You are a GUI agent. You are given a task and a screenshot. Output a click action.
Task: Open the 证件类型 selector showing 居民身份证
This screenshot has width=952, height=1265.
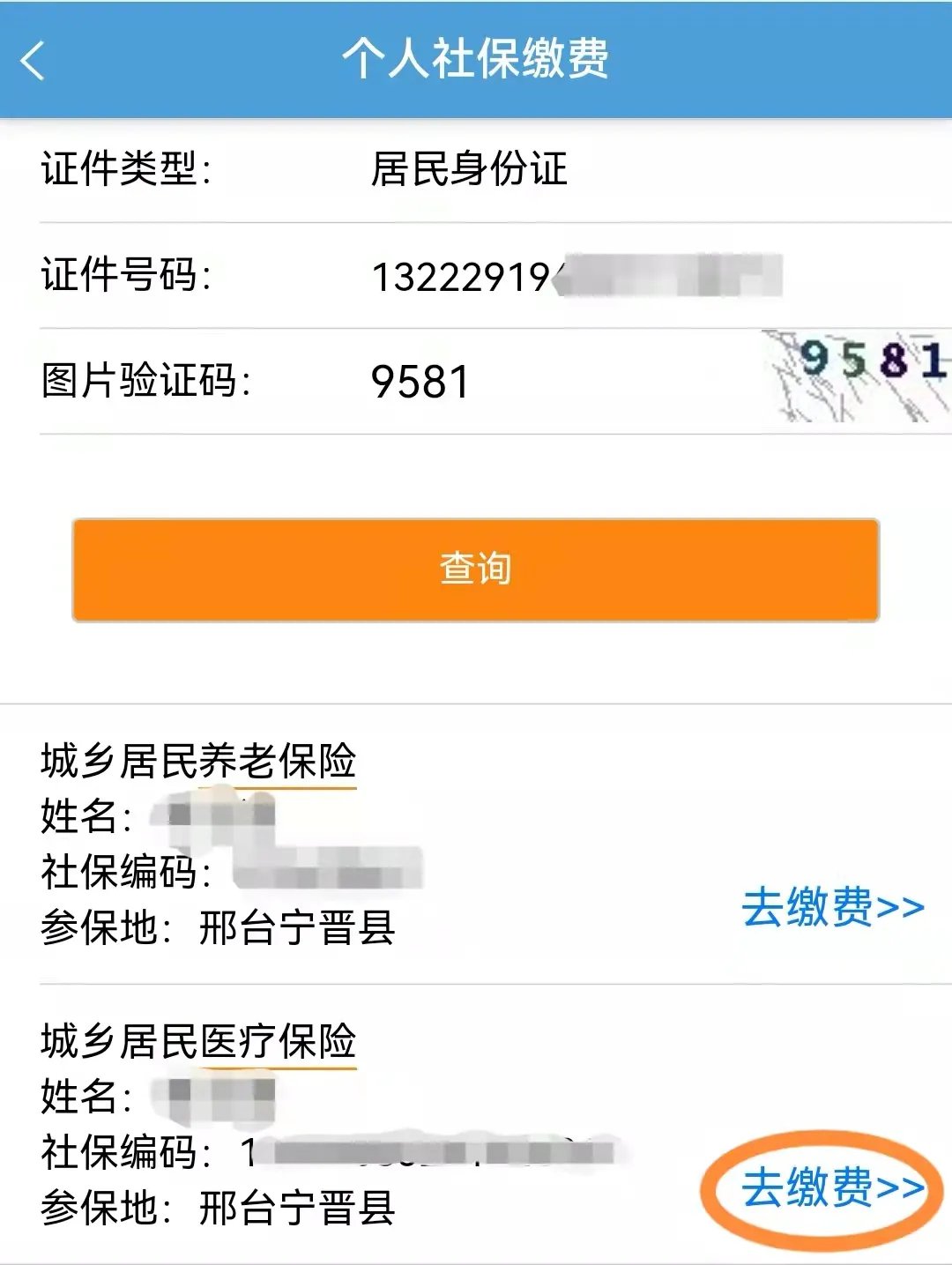(x=469, y=169)
